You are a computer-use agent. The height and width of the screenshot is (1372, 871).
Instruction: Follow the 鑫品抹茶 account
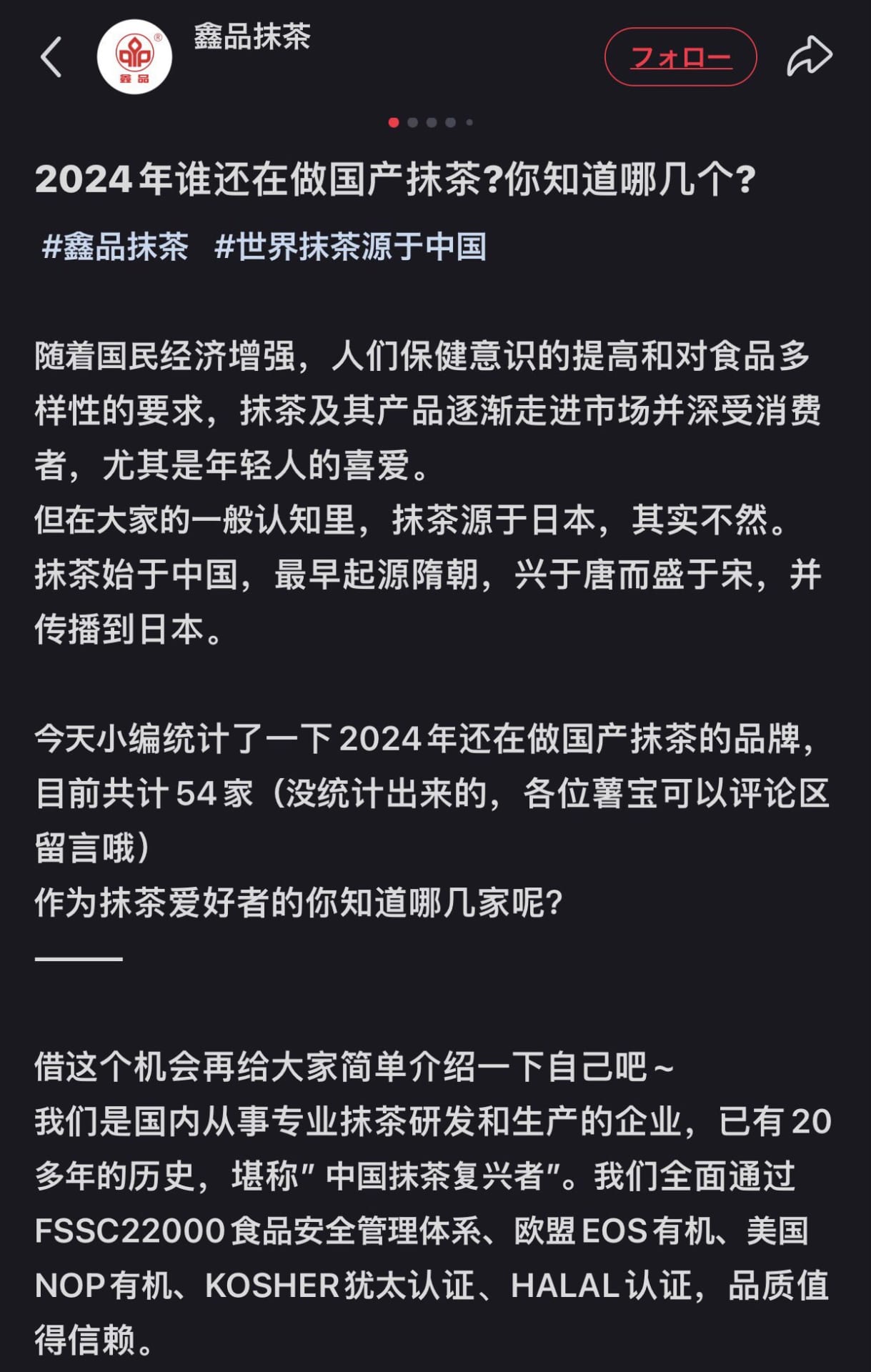(680, 57)
